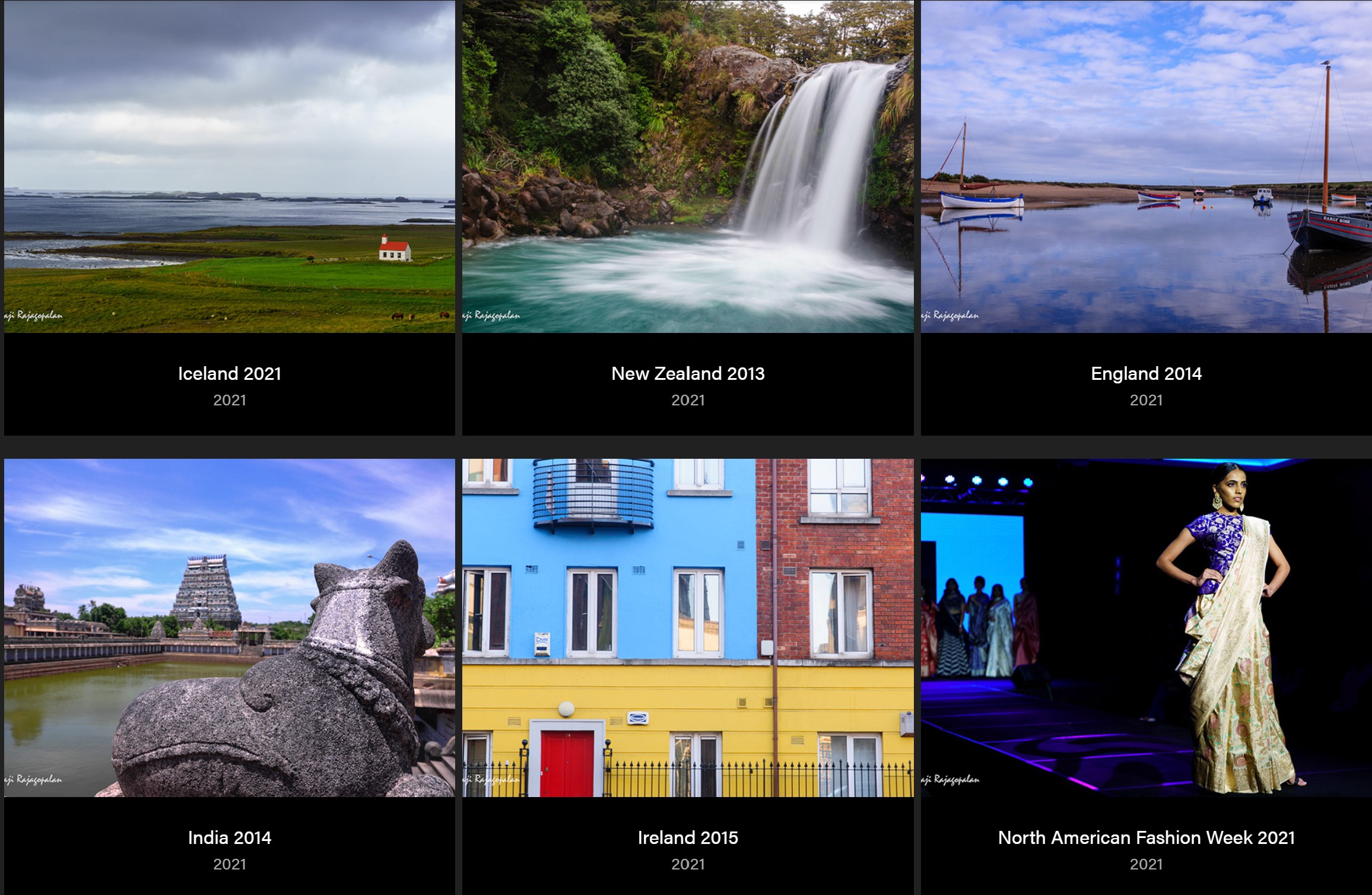Tap the Ireland 2015 gallery card
The height and width of the screenshot is (895, 1372).
coord(688,837)
